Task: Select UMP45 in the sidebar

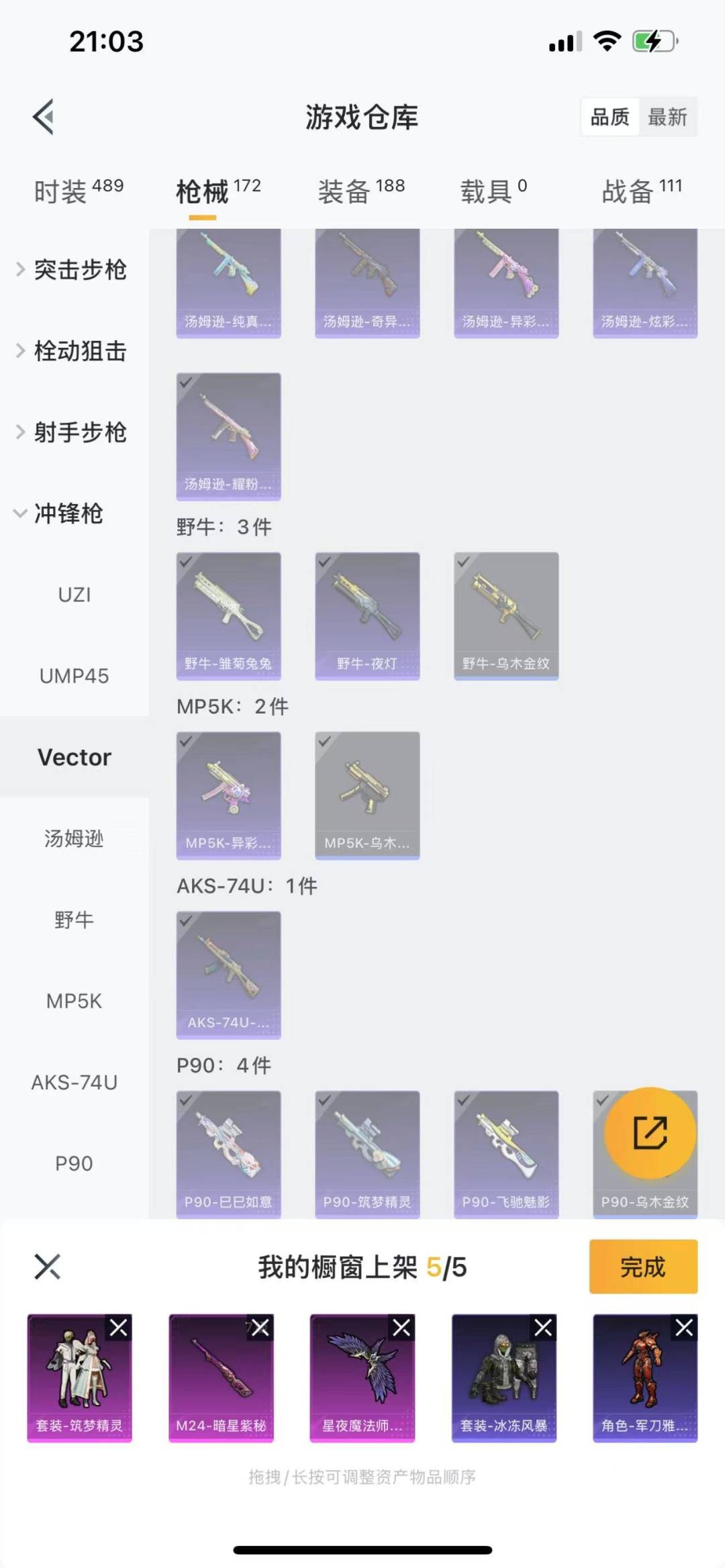Action: pyautogui.click(x=74, y=676)
